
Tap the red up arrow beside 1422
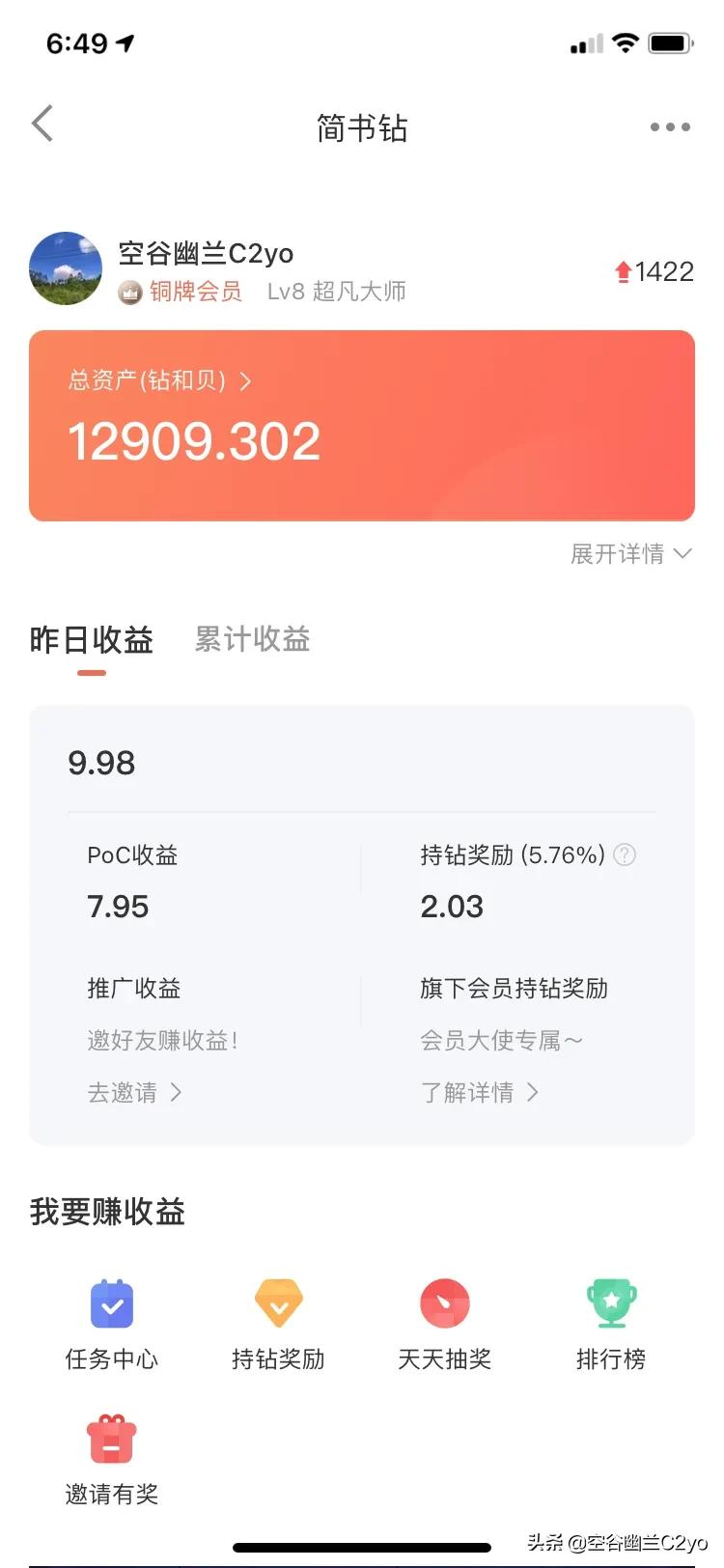coord(625,271)
